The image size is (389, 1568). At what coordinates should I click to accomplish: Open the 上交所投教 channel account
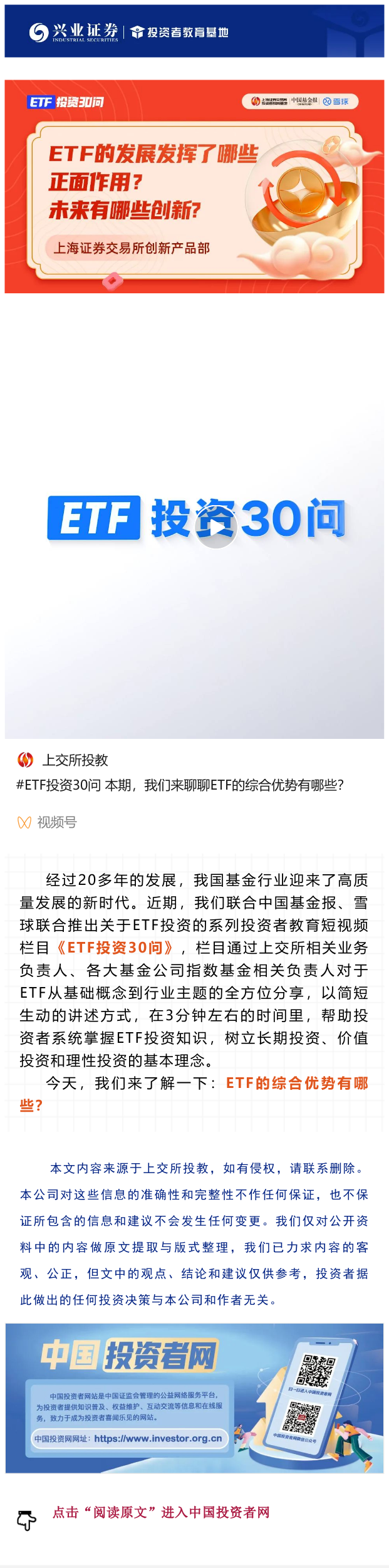(75, 760)
